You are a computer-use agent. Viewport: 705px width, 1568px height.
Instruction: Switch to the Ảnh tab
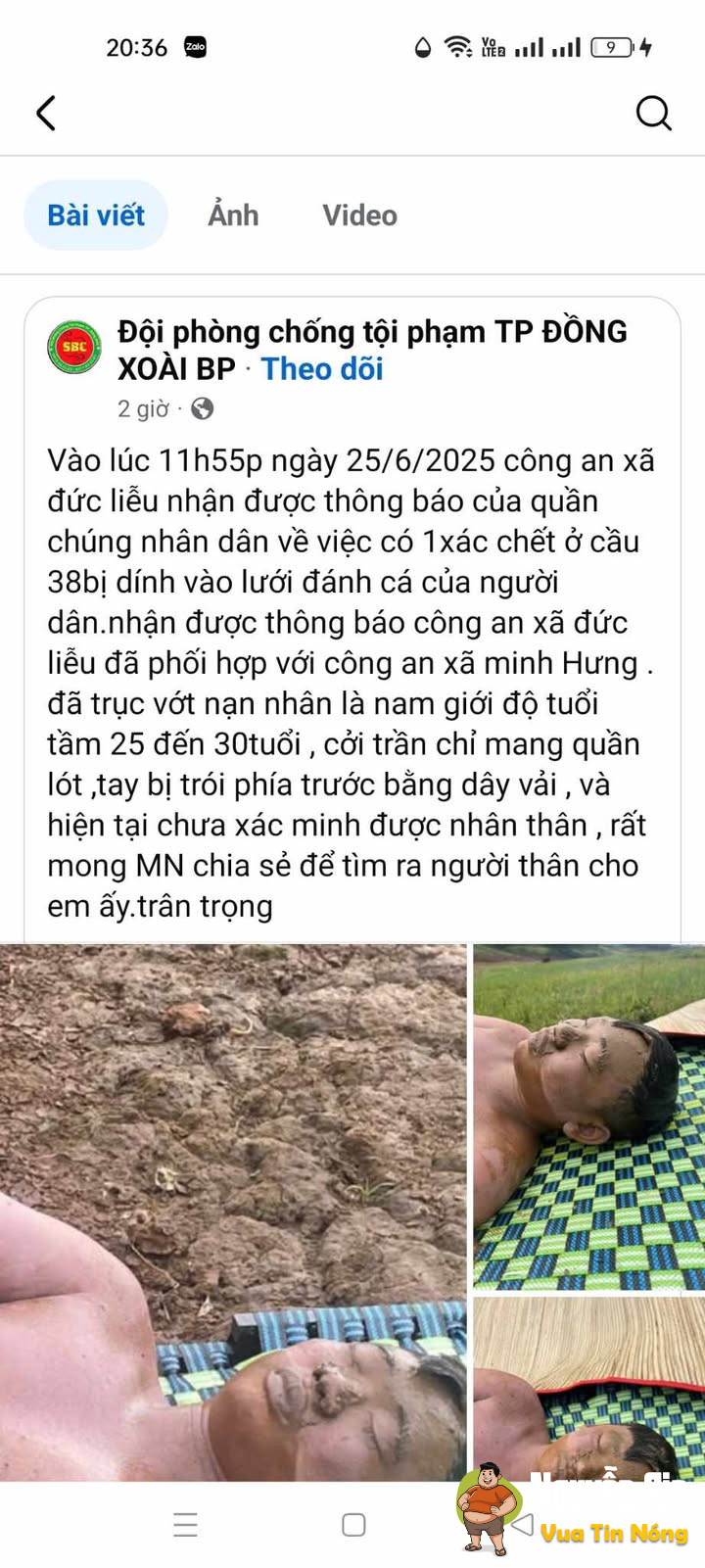tap(233, 215)
